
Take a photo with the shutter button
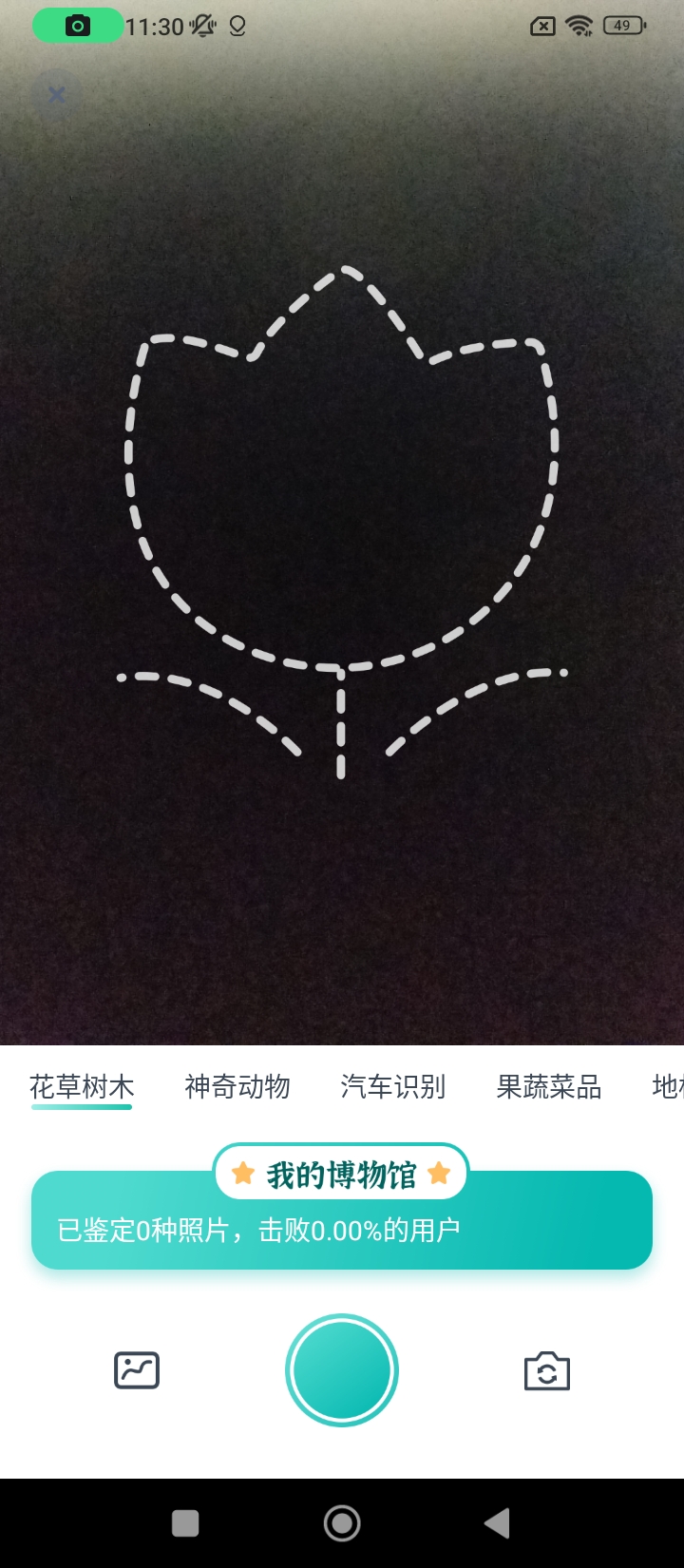(x=342, y=1370)
